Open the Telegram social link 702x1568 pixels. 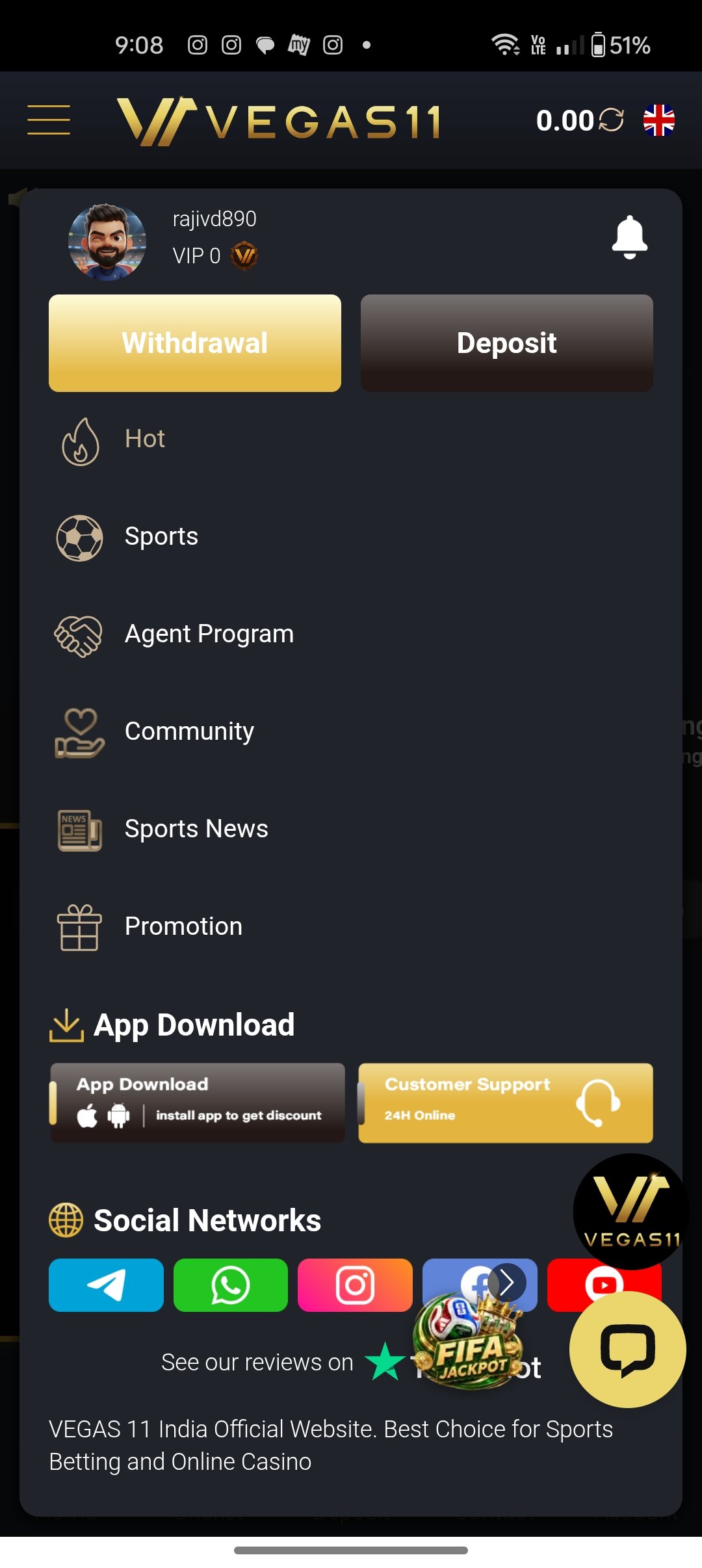[x=106, y=1285]
